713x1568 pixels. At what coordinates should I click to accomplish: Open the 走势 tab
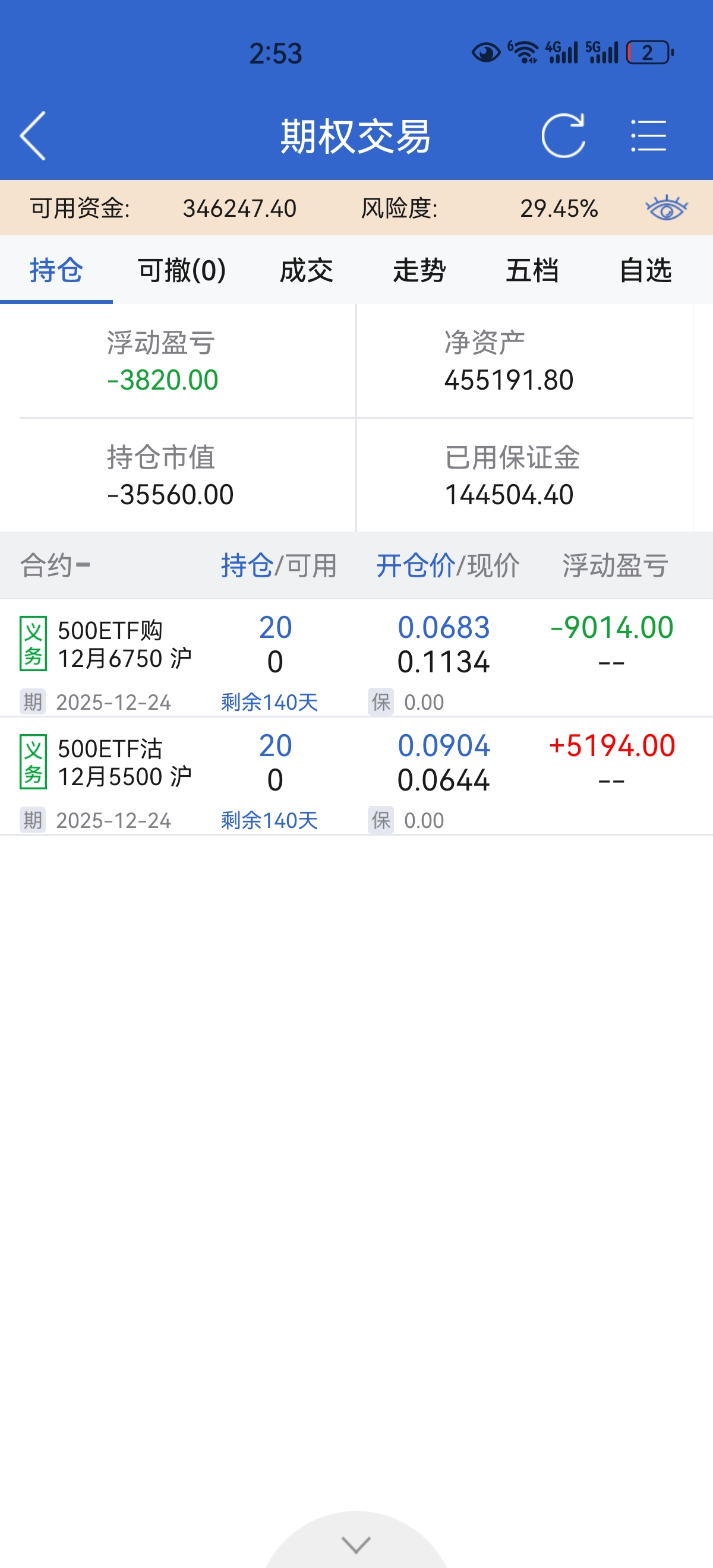click(x=419, y=270)
